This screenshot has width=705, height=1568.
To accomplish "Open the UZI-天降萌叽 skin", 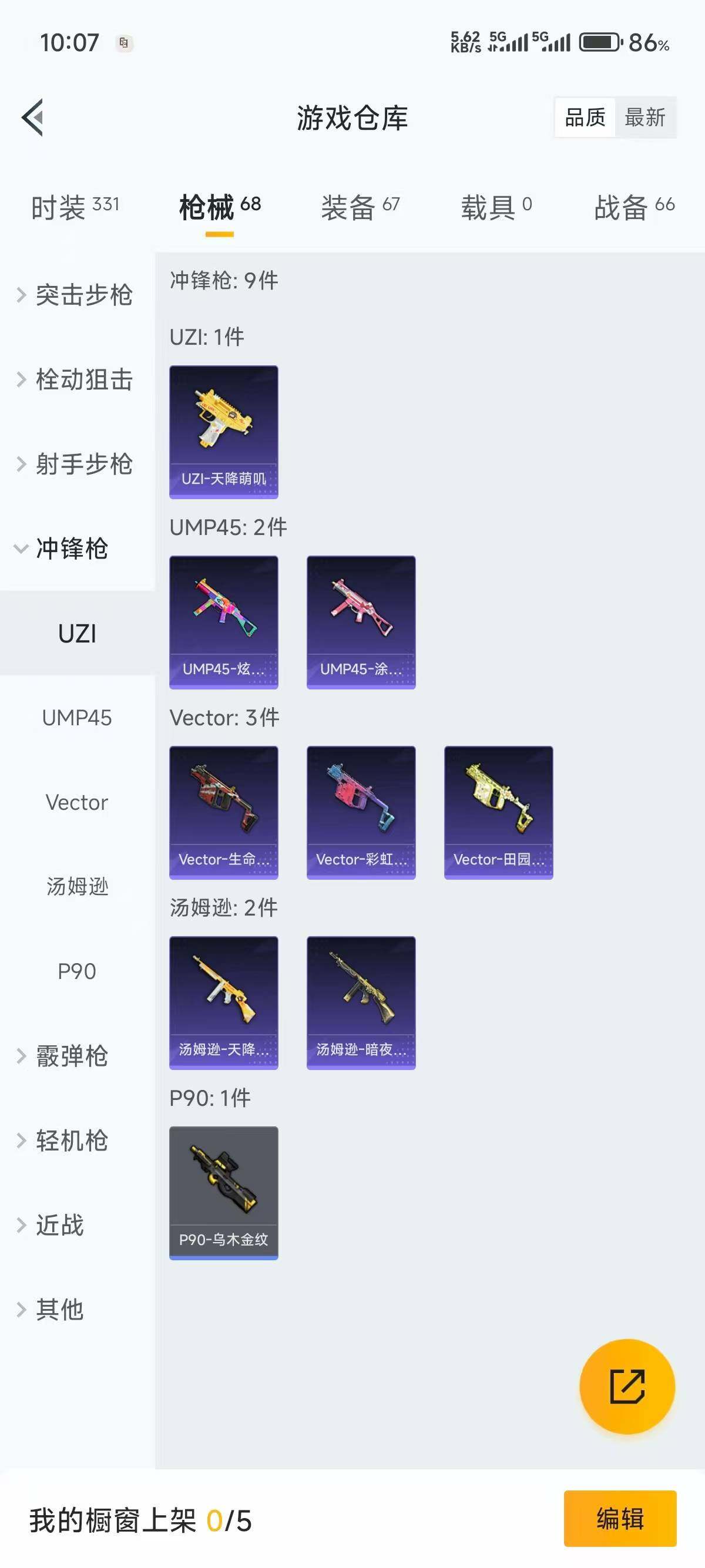I will [x=223, y=432].
